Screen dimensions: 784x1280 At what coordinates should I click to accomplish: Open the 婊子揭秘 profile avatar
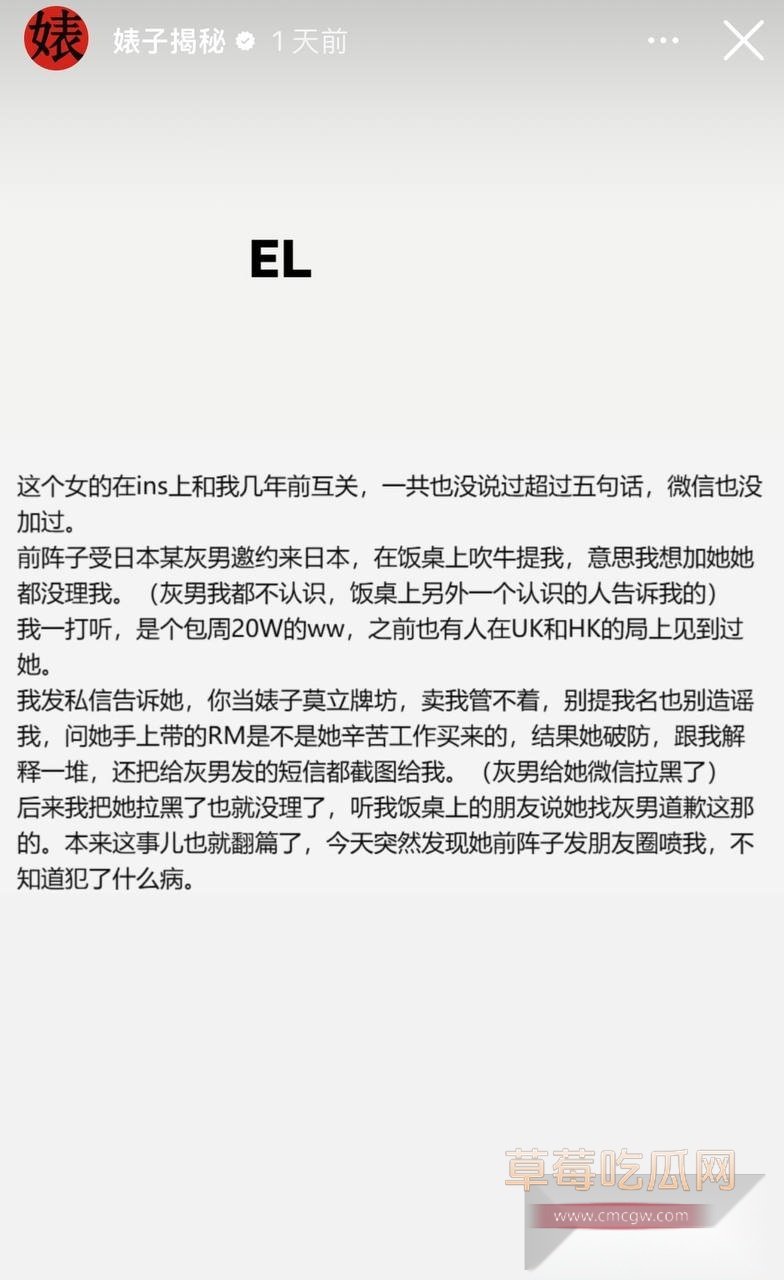tap(56, 39)
